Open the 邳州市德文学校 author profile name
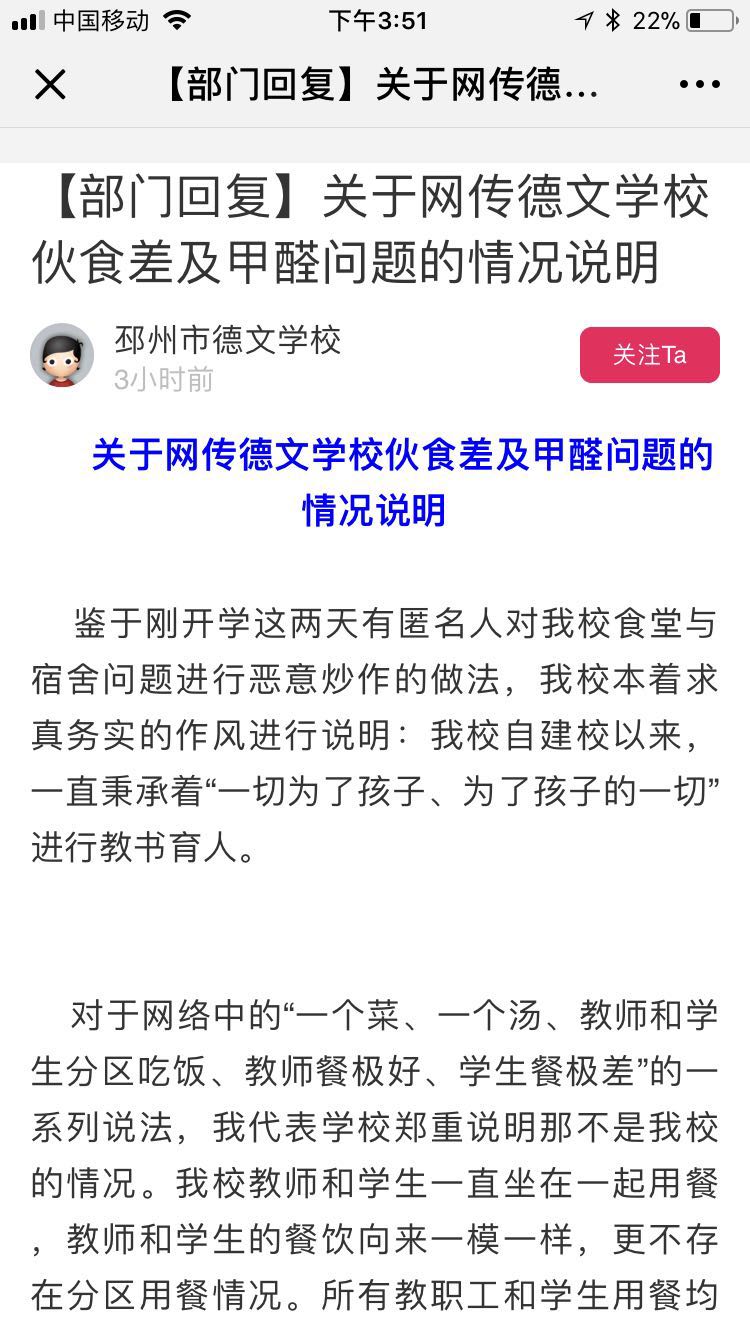The width and height of the screenshot is (750, 1334). (227, 340)
